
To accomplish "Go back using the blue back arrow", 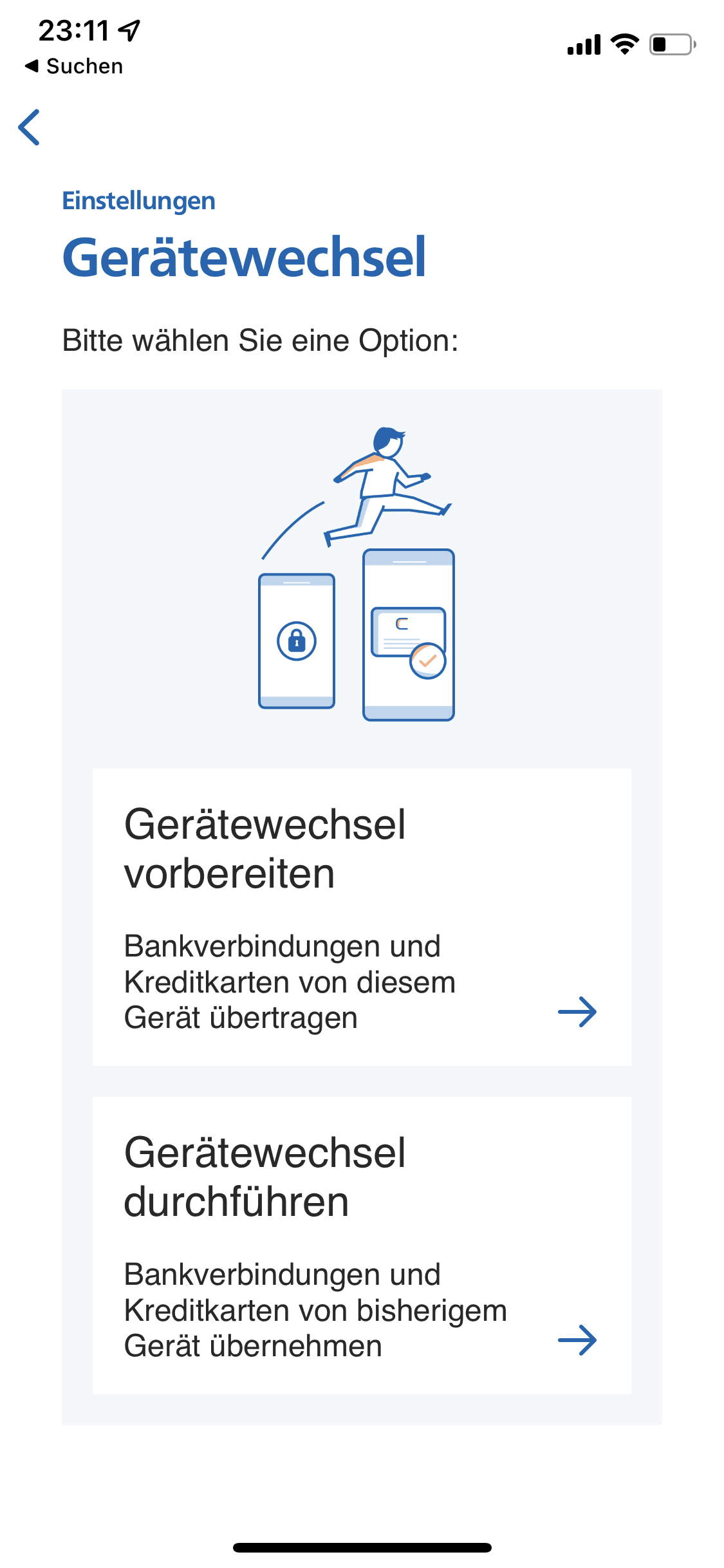I will [x=30, y=127].
